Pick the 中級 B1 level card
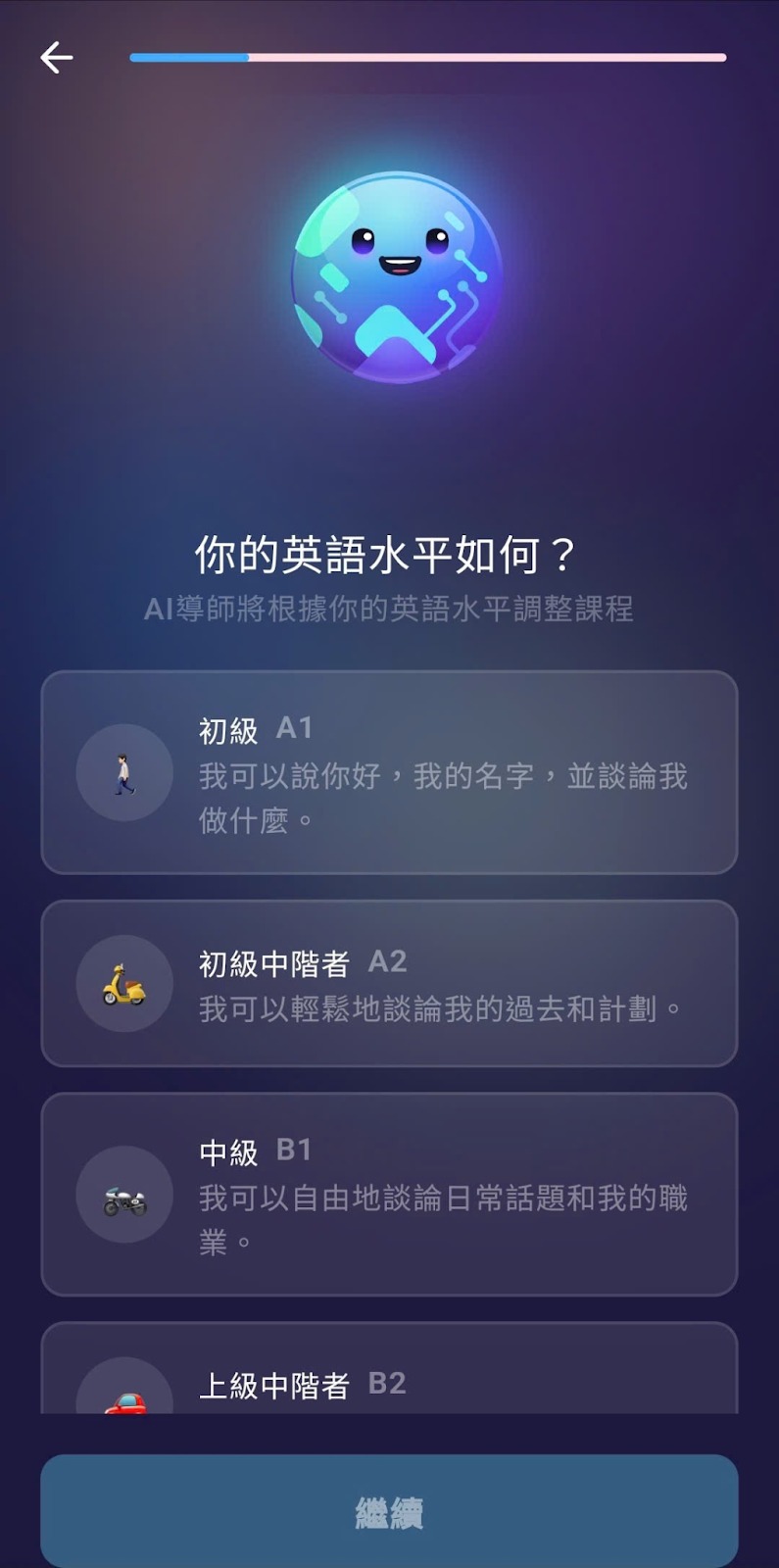Screen dimensions: 779x1568 click(389, 1194)
